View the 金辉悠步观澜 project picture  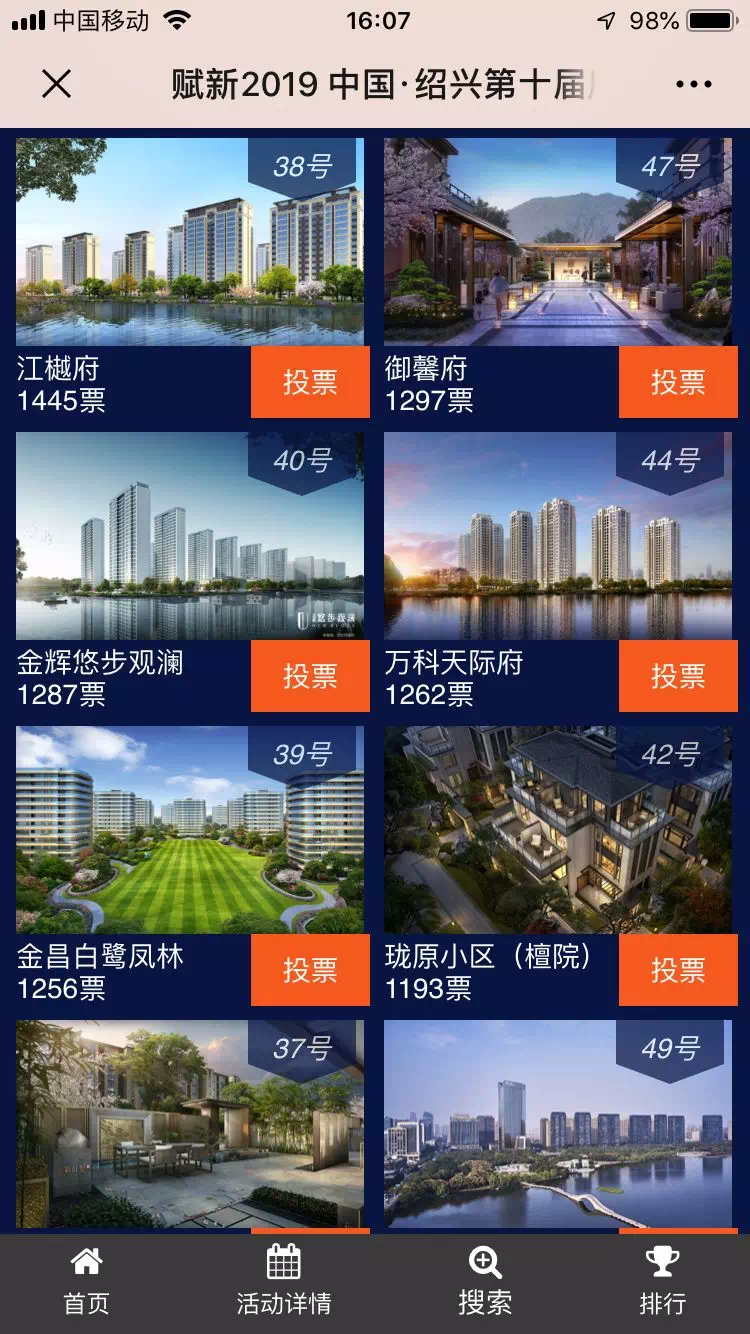[x=190, y=536]
